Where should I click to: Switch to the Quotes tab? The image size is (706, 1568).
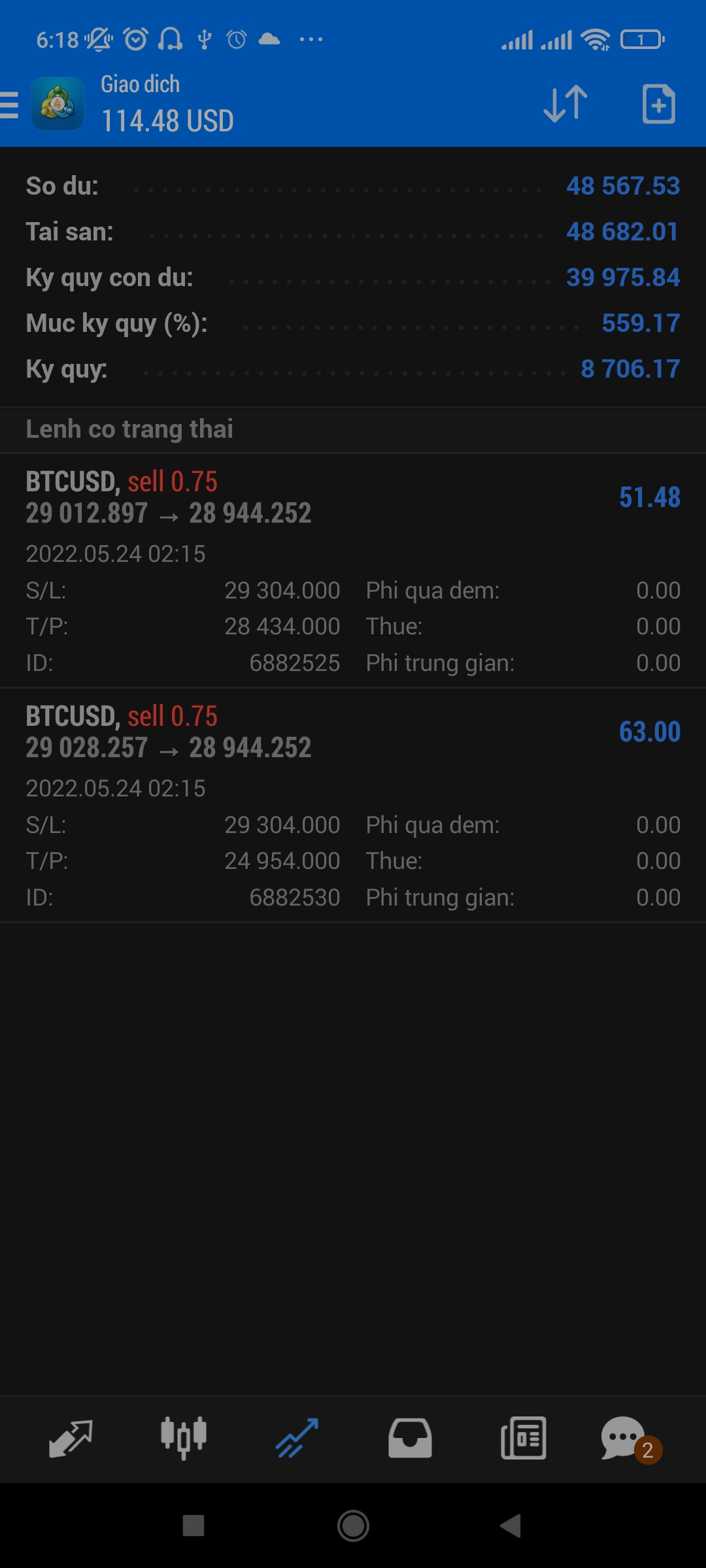pos(71,1439)
